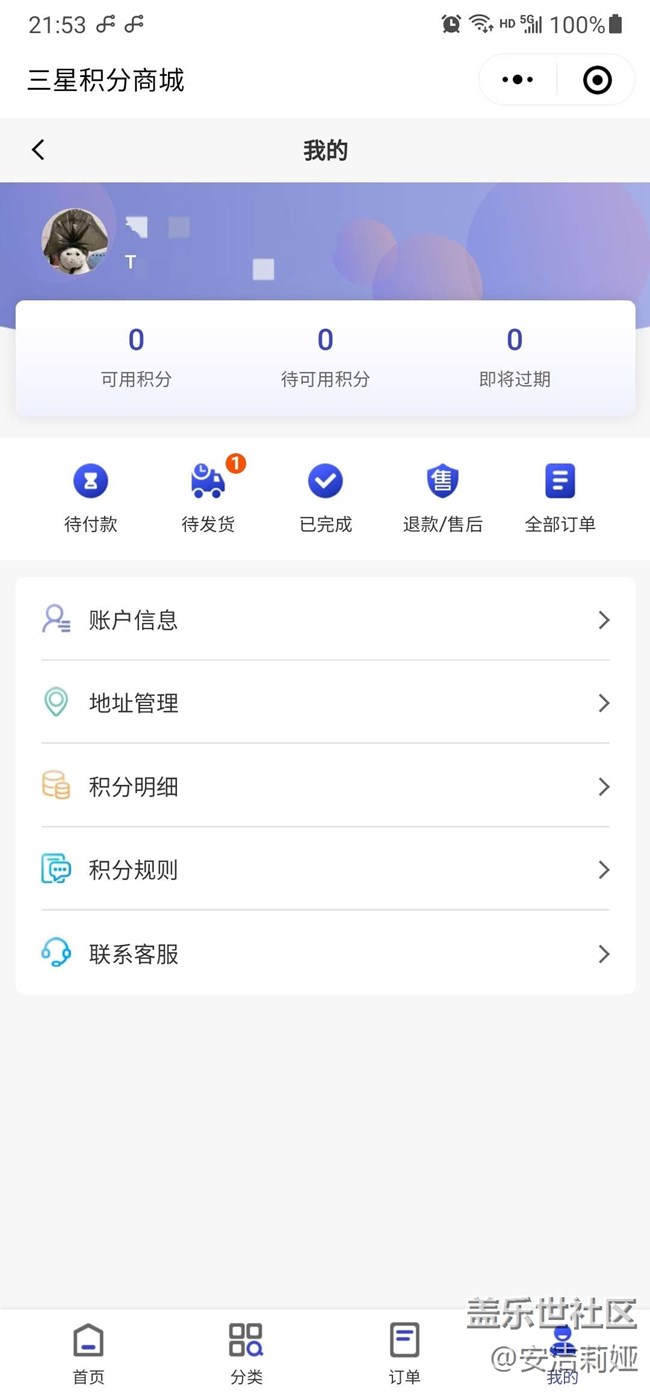
Task: Open 账户信息 account information
Action: [x=325, y=620]
